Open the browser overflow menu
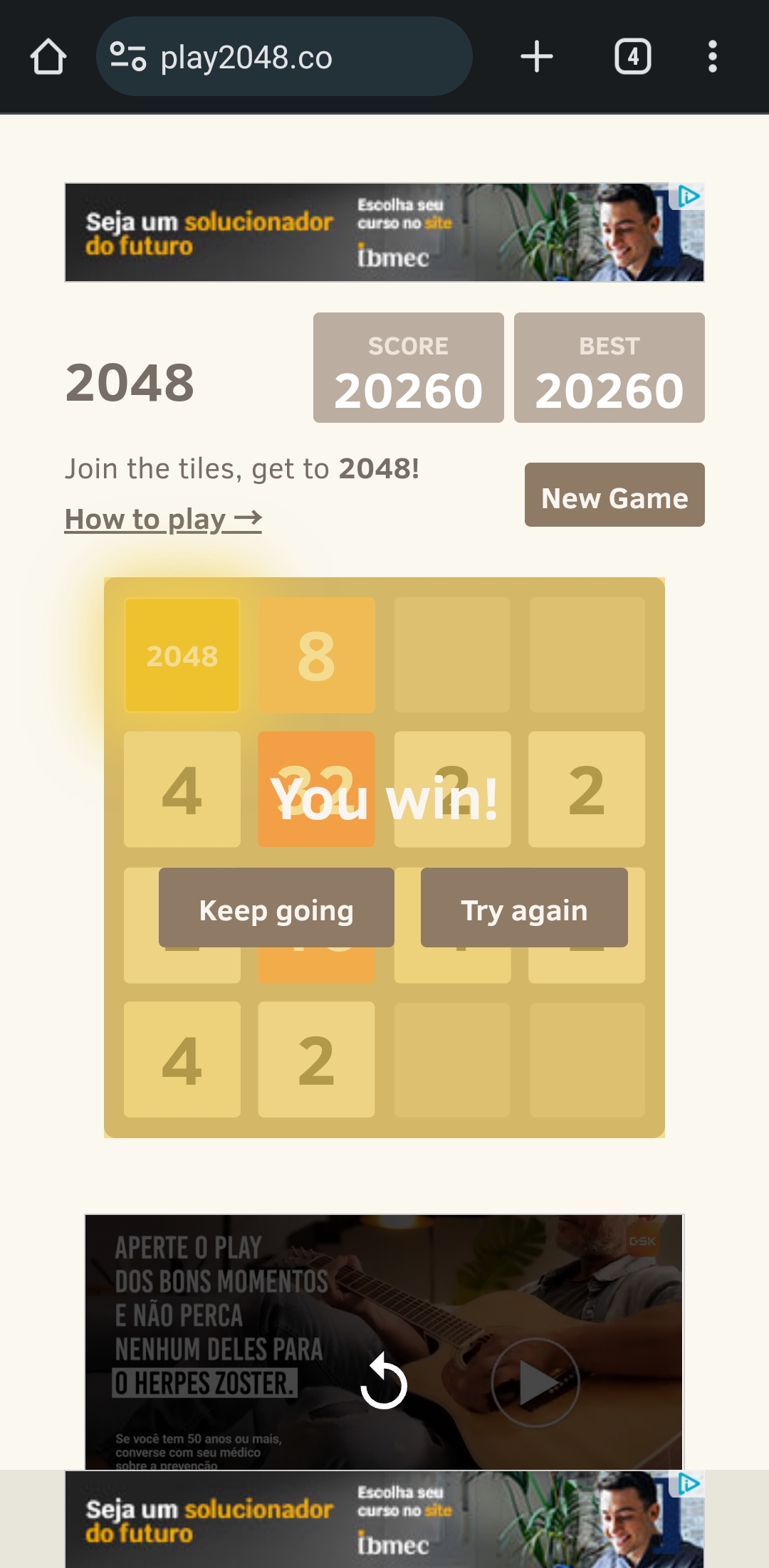This screenshot has width=769, height=1568. (x=712, y=57)
